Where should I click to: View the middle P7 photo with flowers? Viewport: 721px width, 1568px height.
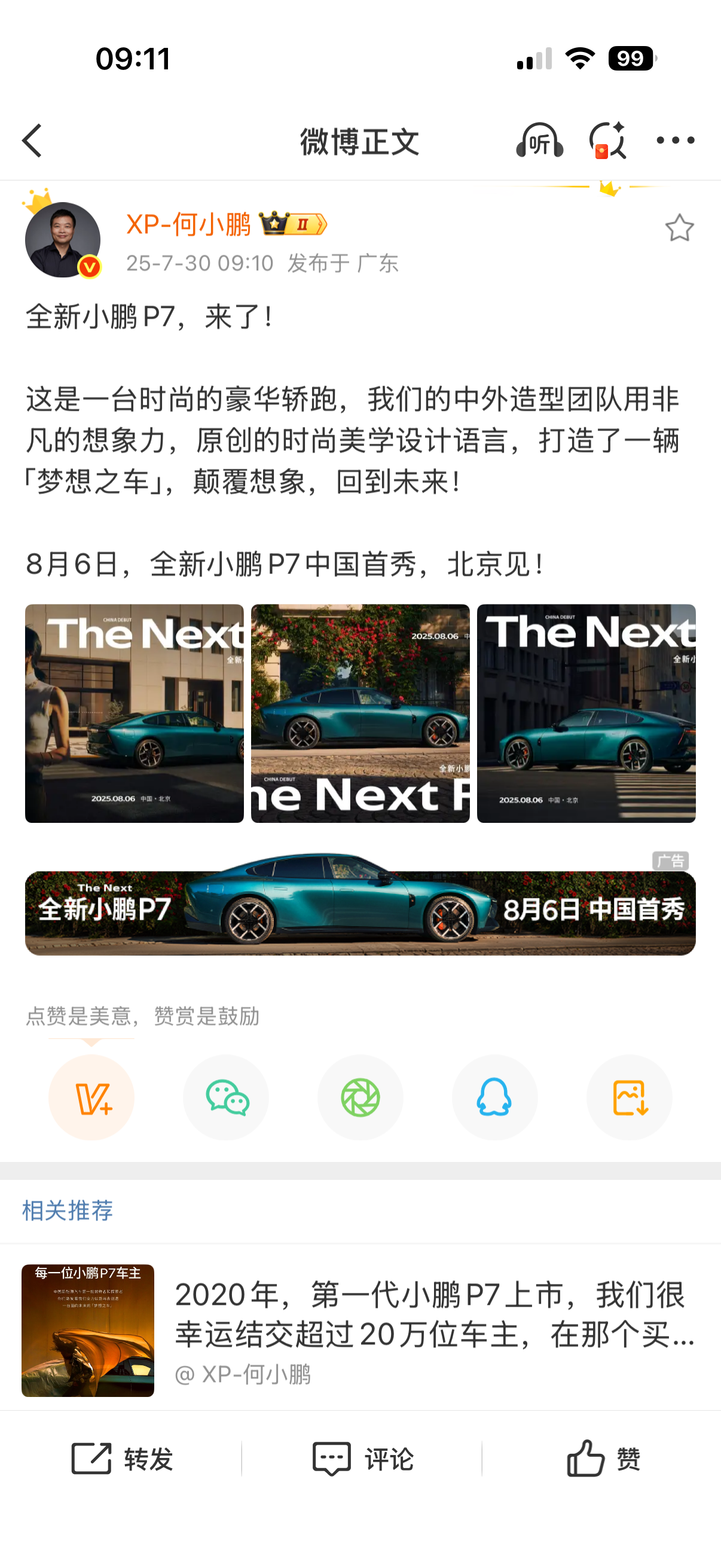point(360,713)
